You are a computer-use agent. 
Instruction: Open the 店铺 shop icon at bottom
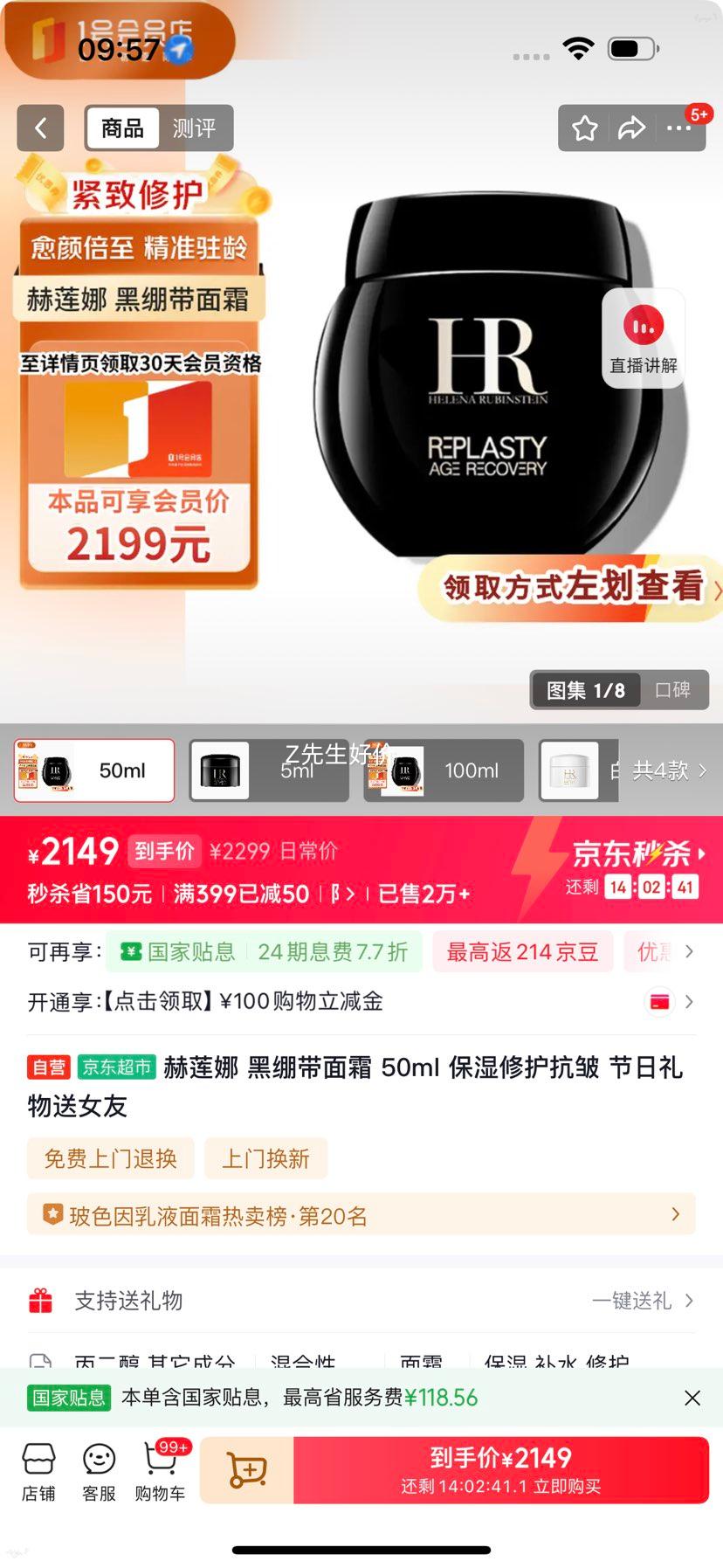(x=38, y=1468)
